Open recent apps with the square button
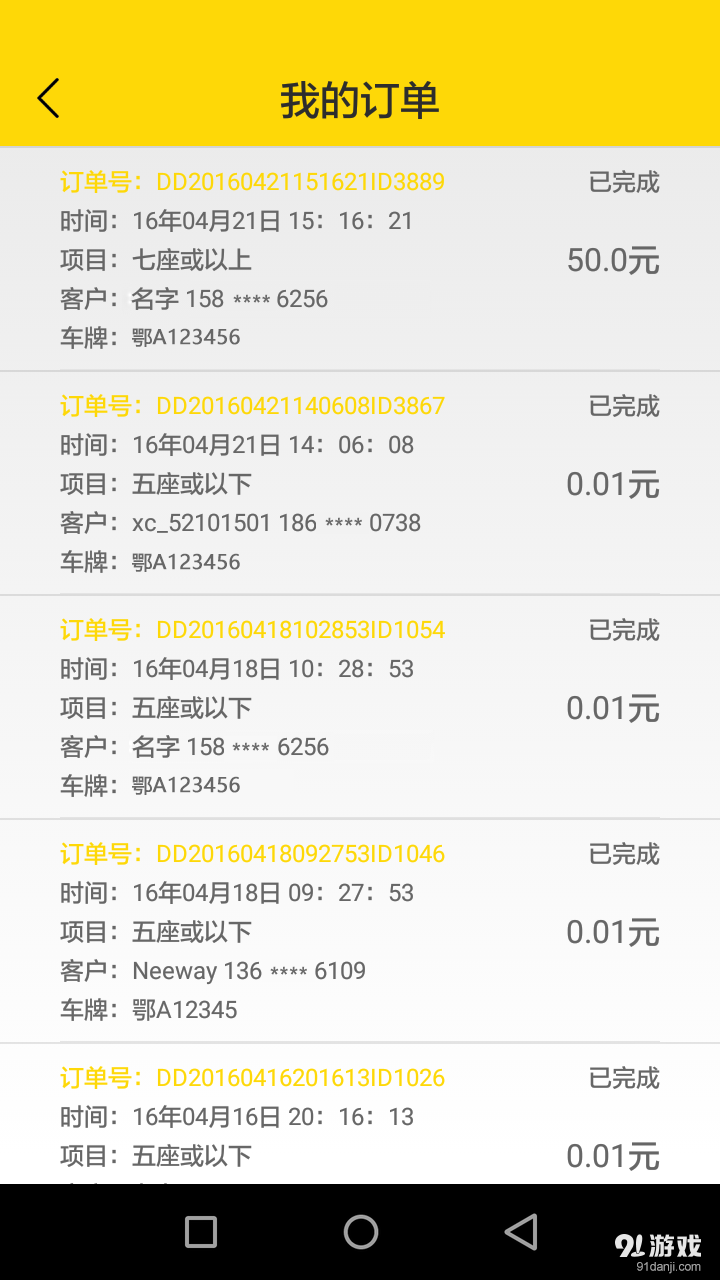Viewport: 720px width, 1280px height. pyautogui.click(x=200, y=1232)
